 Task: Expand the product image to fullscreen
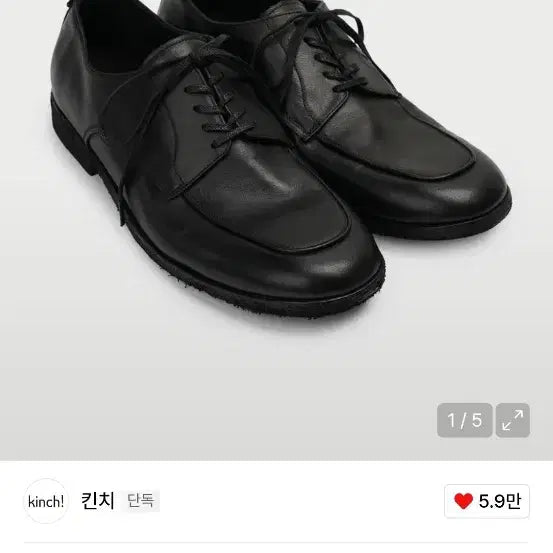(512, 420)
